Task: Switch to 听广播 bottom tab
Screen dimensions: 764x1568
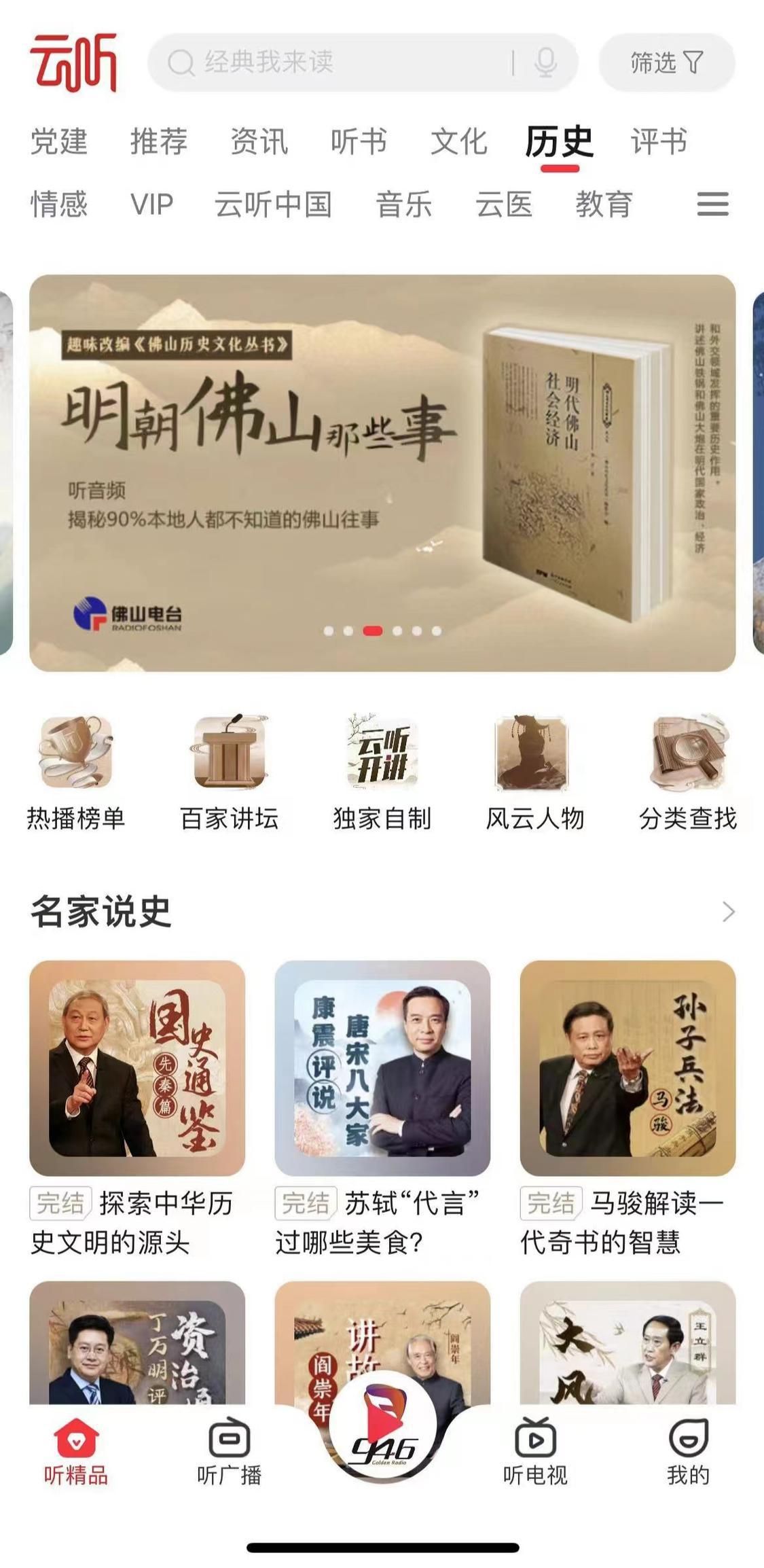Action: (x=230, y=1452)
